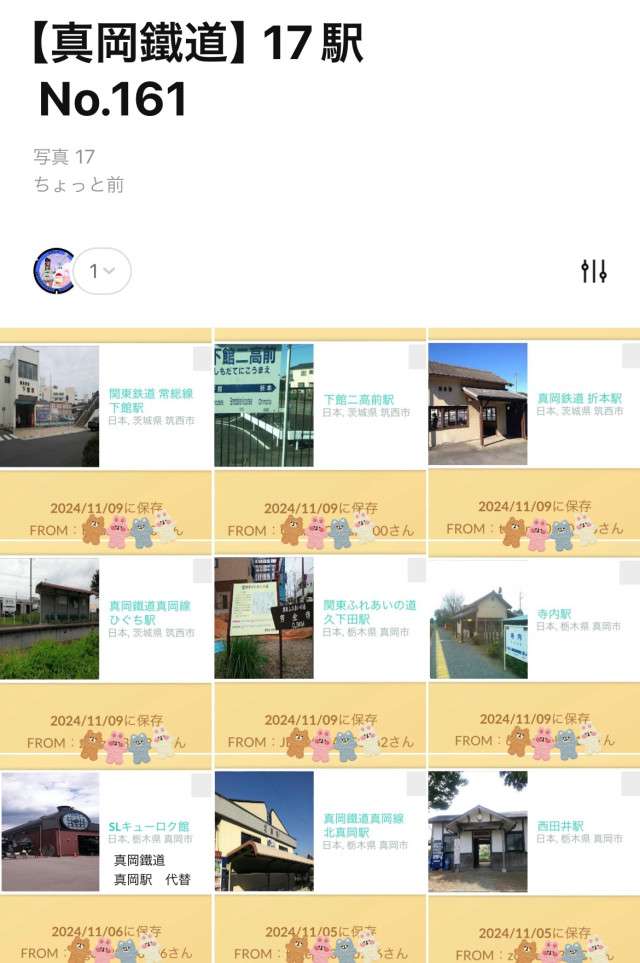Expand the member count dropdown showing 1
Screen dimensions: 640x963
coord(102,271)
